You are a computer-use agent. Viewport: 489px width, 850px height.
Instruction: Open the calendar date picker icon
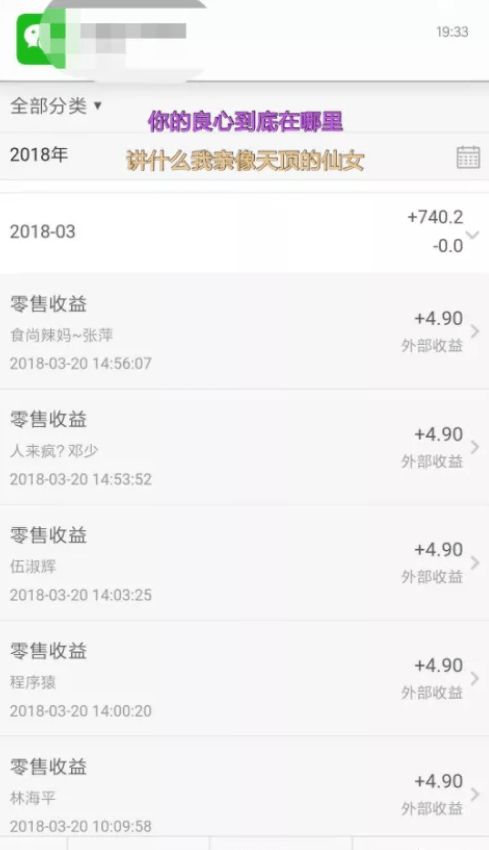tap(468, 158)
